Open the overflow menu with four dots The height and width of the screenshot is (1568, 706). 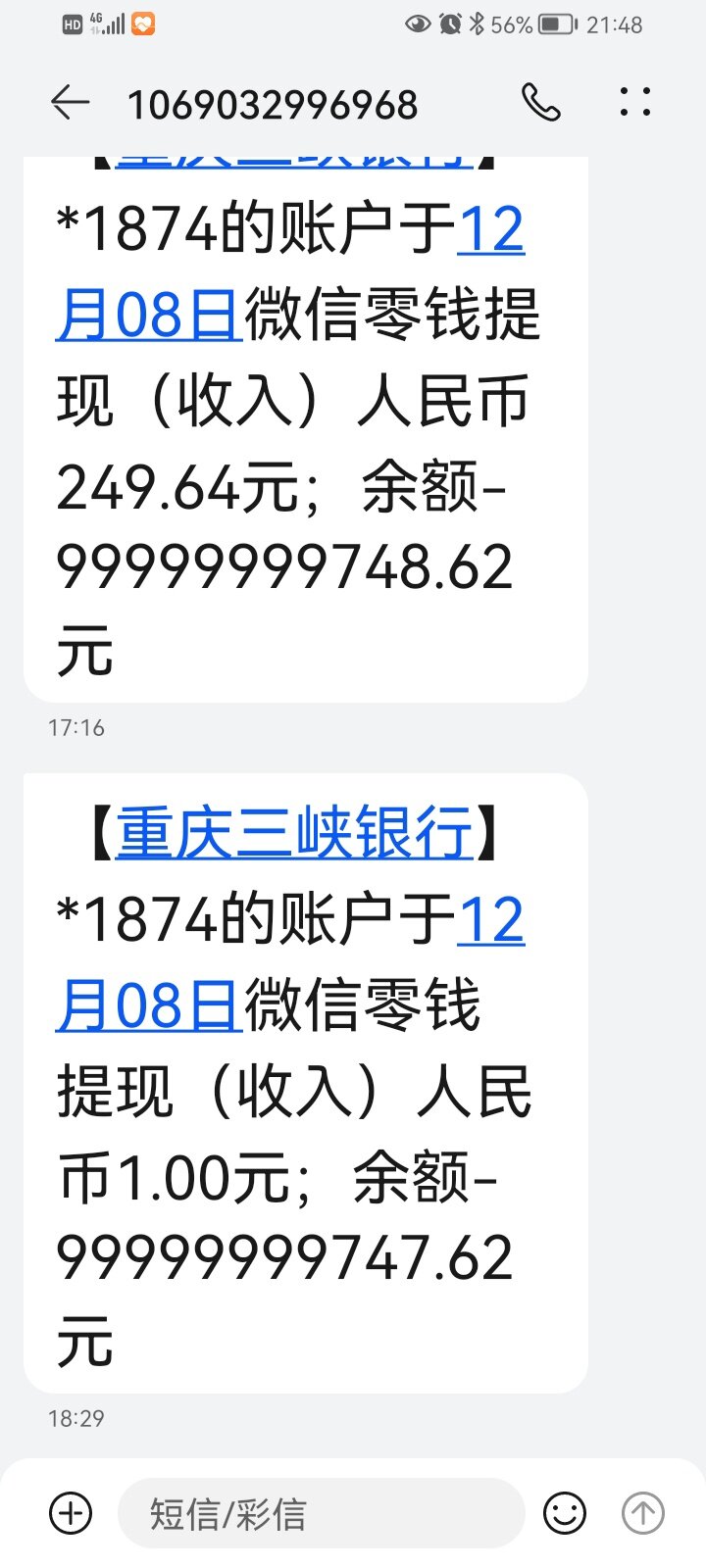tap(635, 103)
